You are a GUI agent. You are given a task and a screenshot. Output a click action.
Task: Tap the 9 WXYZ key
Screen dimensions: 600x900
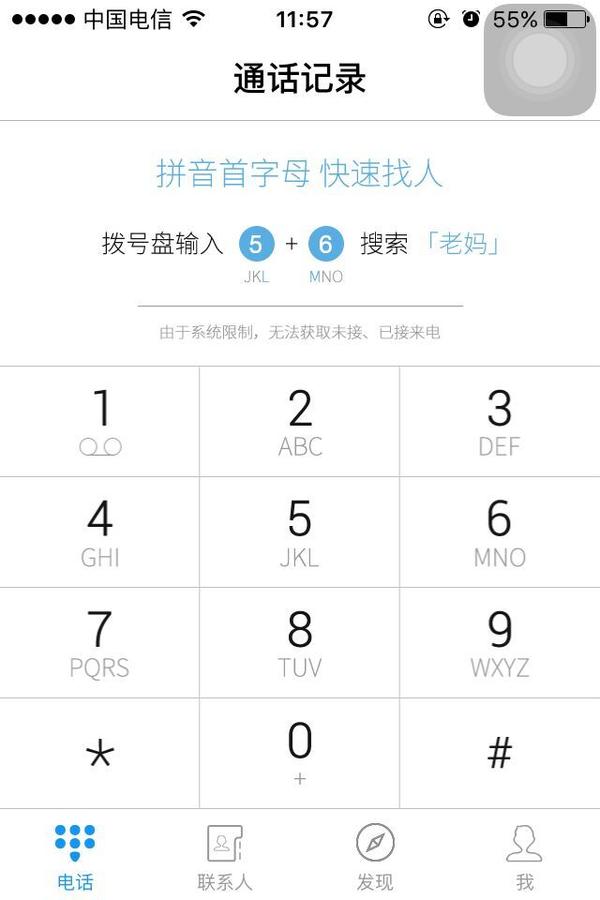tap(499, 642)
